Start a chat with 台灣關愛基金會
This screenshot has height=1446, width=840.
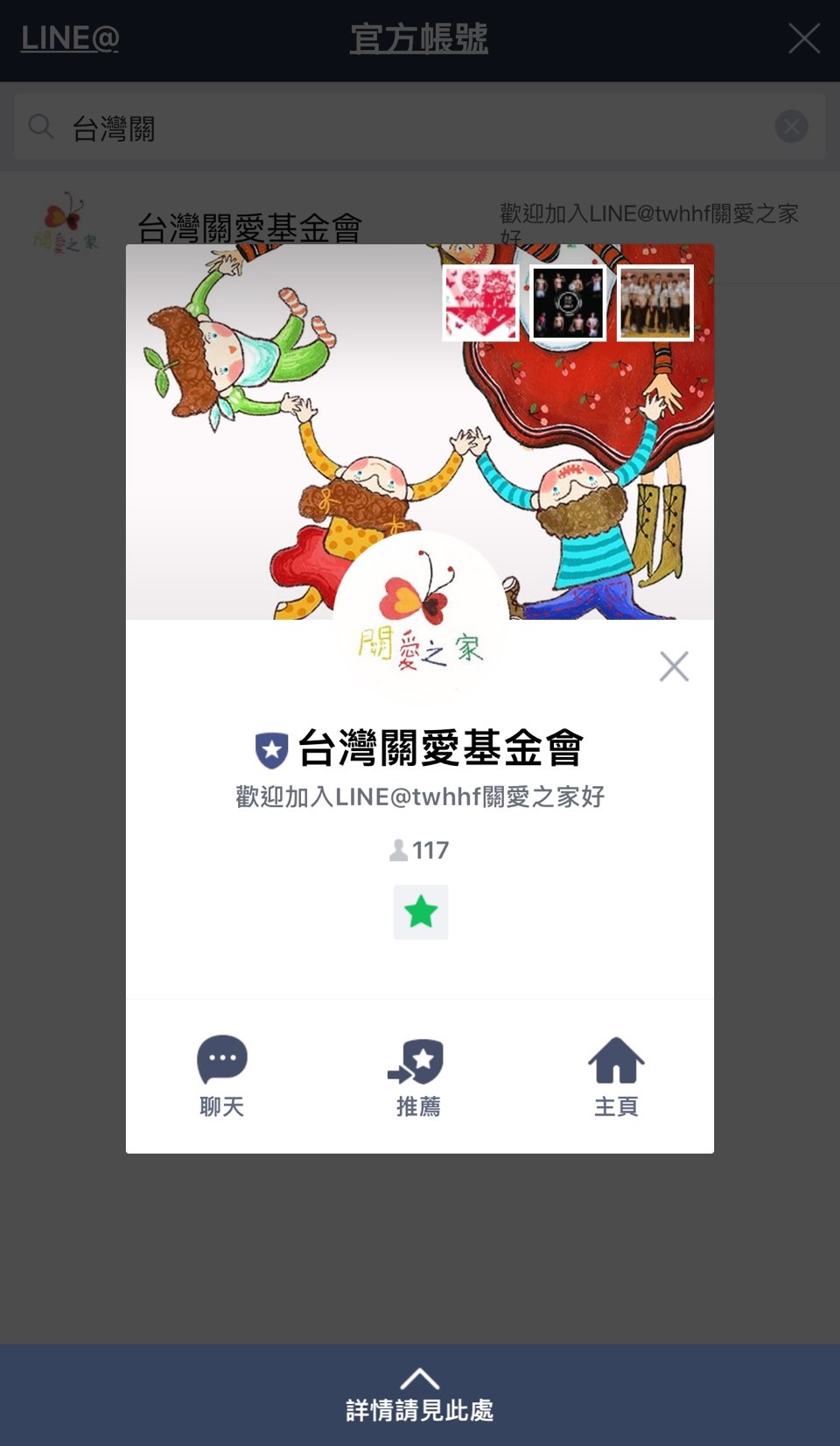(x=221, y=1077)
